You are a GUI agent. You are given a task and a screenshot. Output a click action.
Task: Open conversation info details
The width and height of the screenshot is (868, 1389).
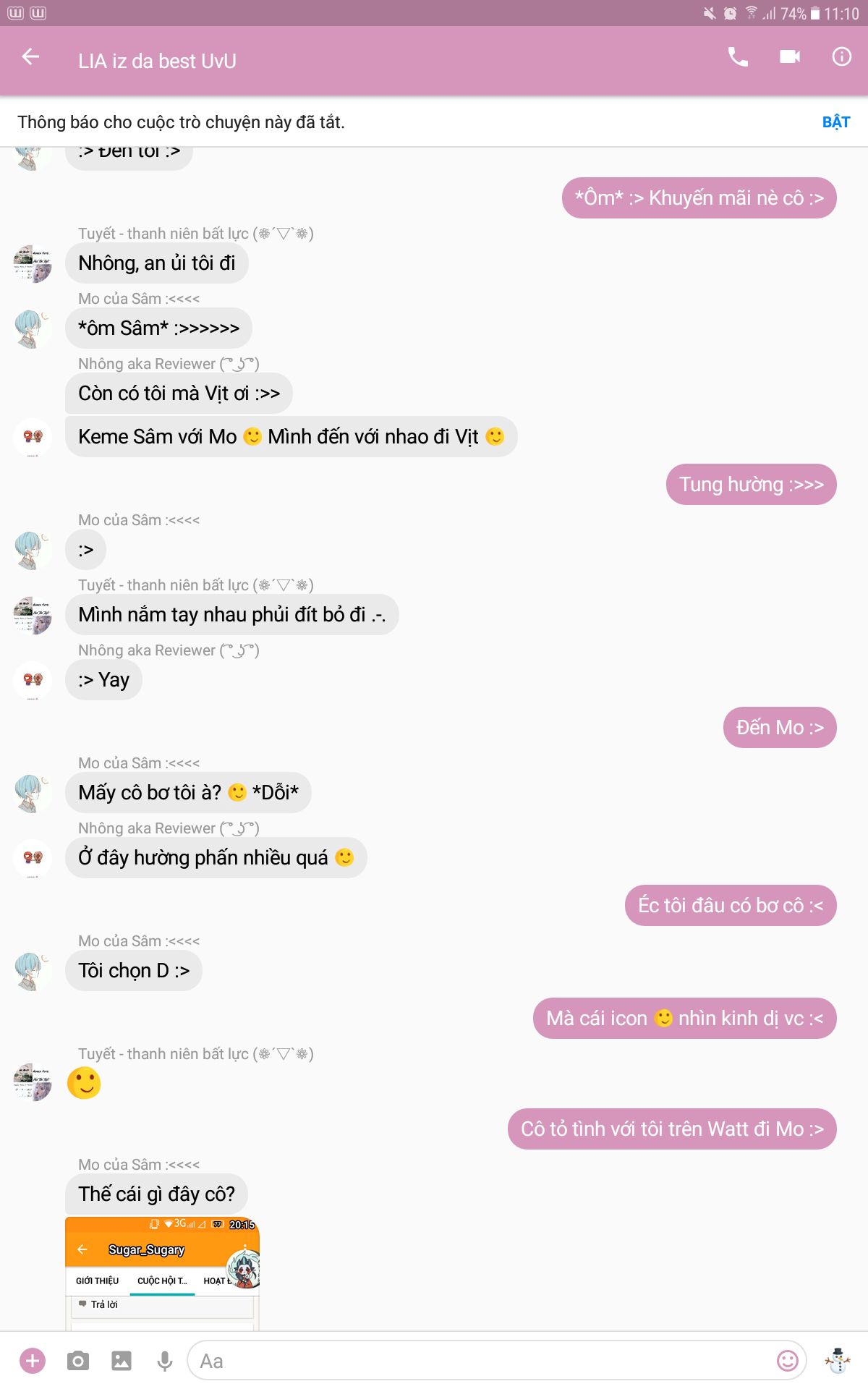pos(841,57)
